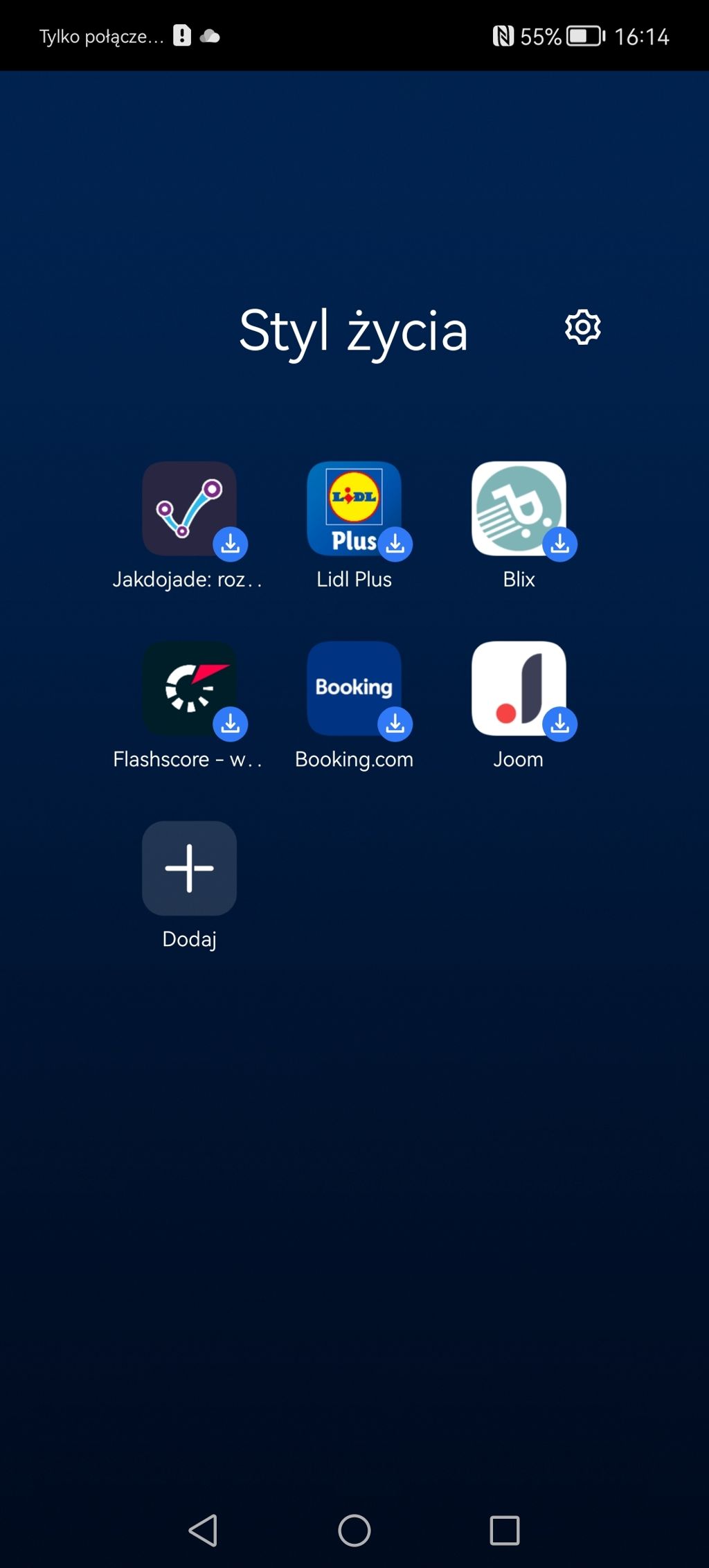Open the Lidl Plus app icon
The image size is (709, 1568).
click(354, 508)
